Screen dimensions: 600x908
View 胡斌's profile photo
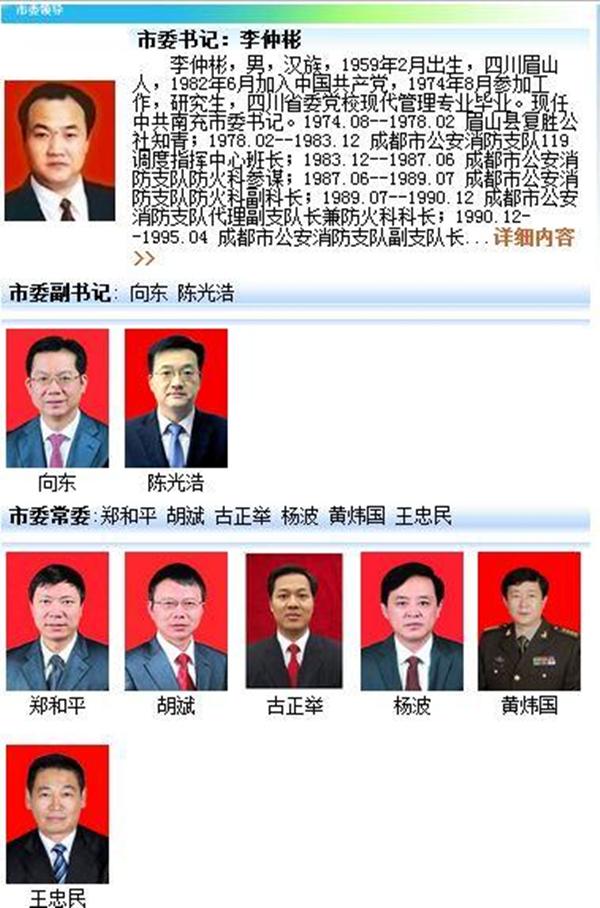(176, 621)
